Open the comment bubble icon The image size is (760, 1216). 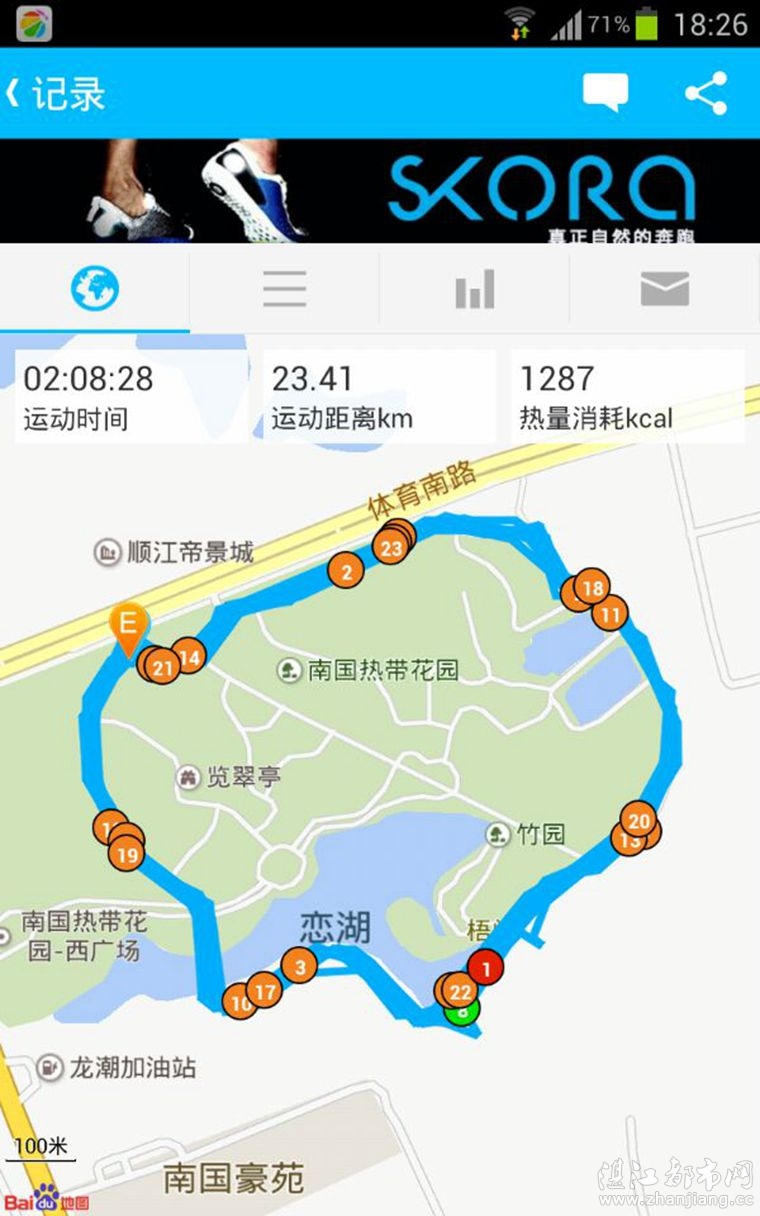tap(605, 94)
